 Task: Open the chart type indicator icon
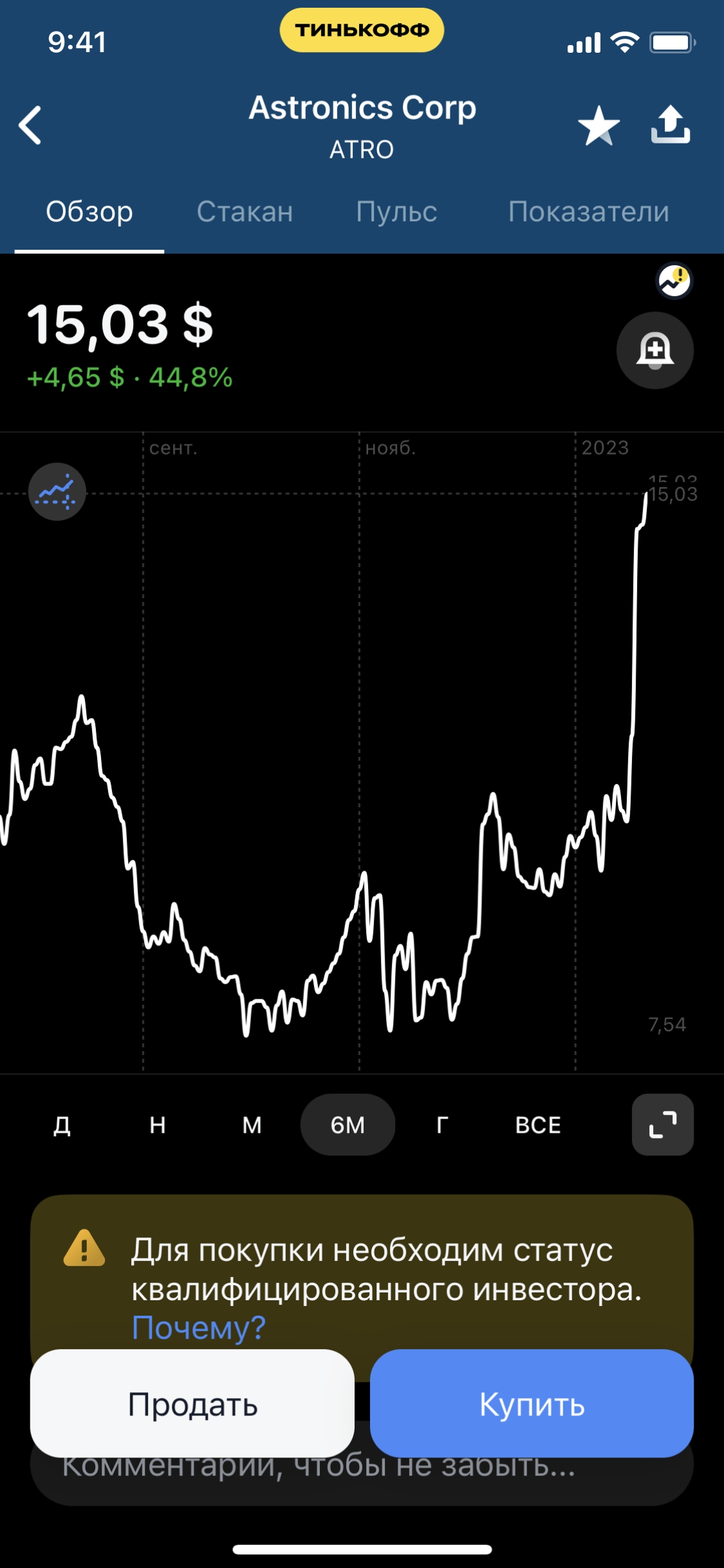click(x=57, y=492)
